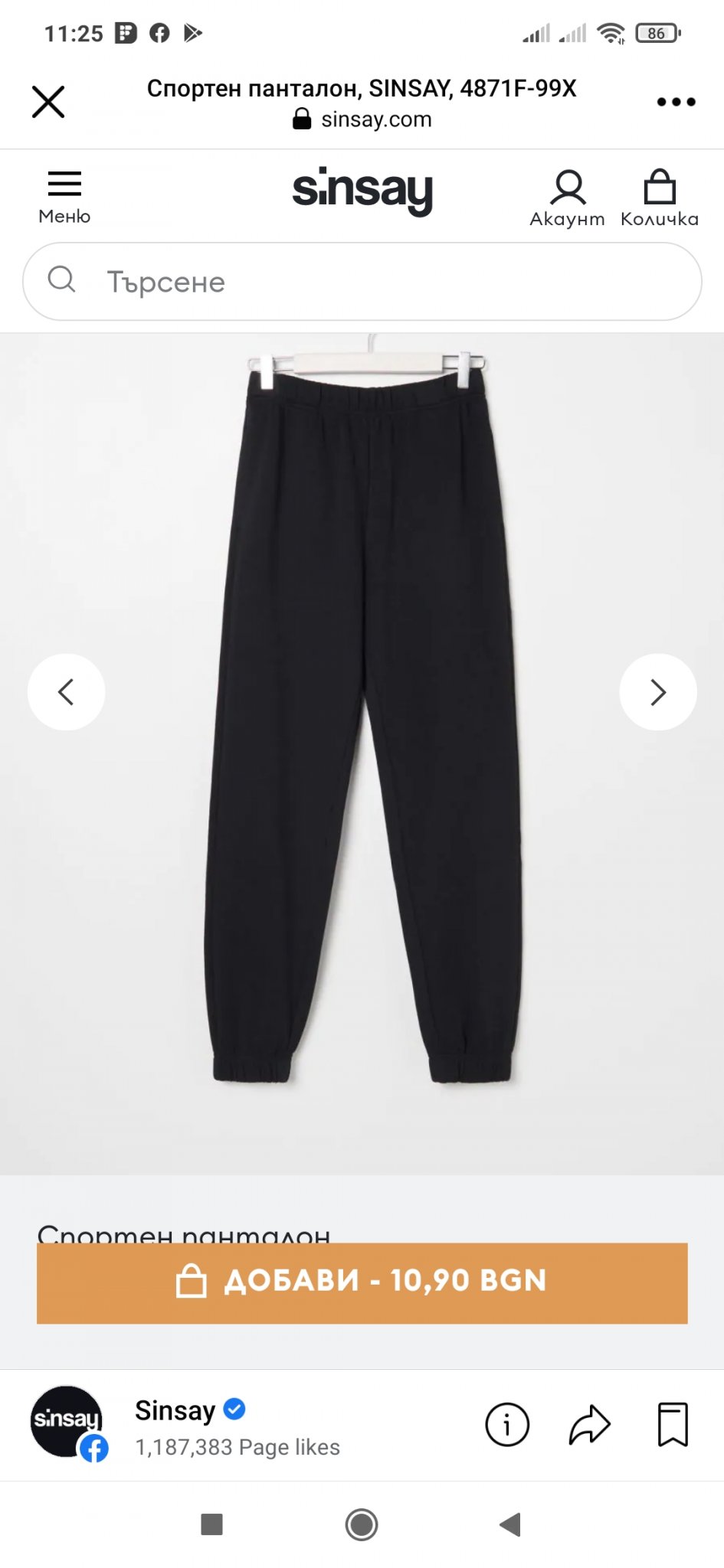Show the previous product photo
The width and height of the screenshot is (724, 1568).
tap(66, 692)
